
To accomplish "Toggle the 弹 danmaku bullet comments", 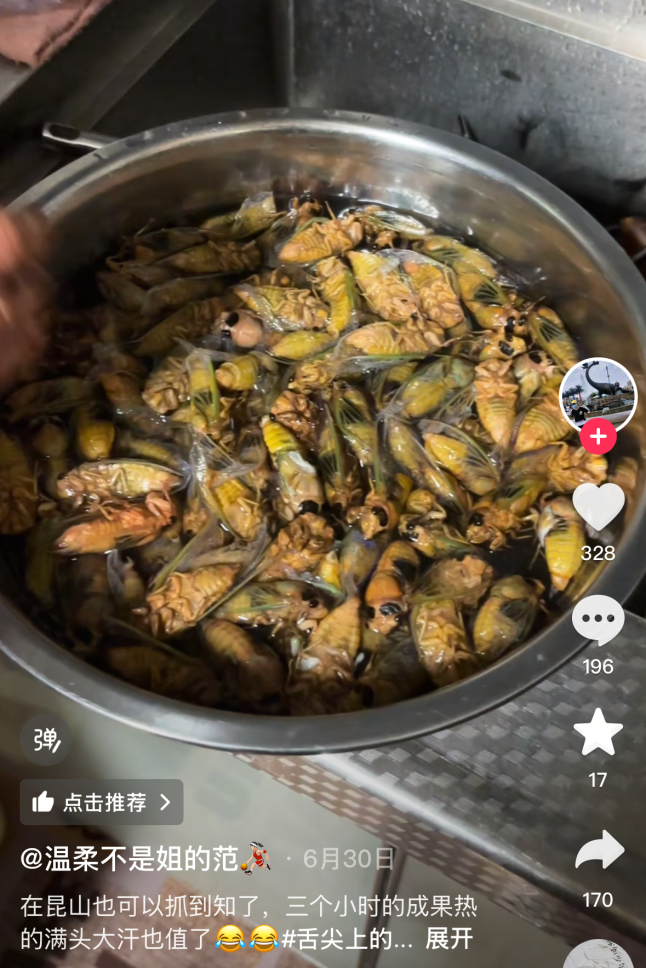I will click(46, 740).
